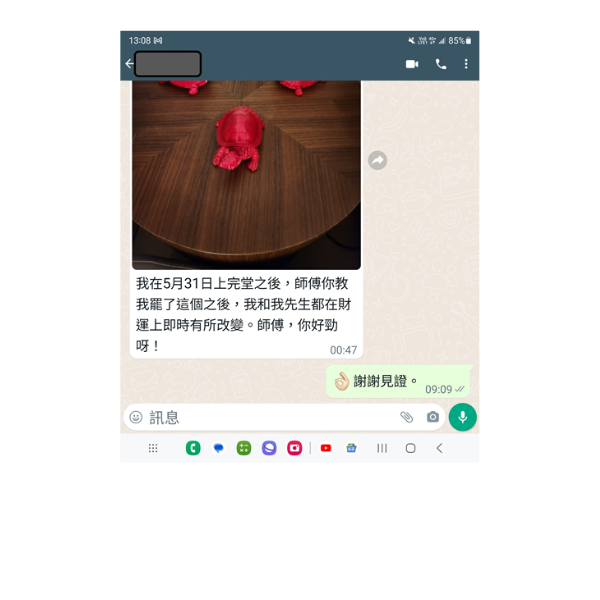
Task: Go to the home screen
Action: click(410, 448)
